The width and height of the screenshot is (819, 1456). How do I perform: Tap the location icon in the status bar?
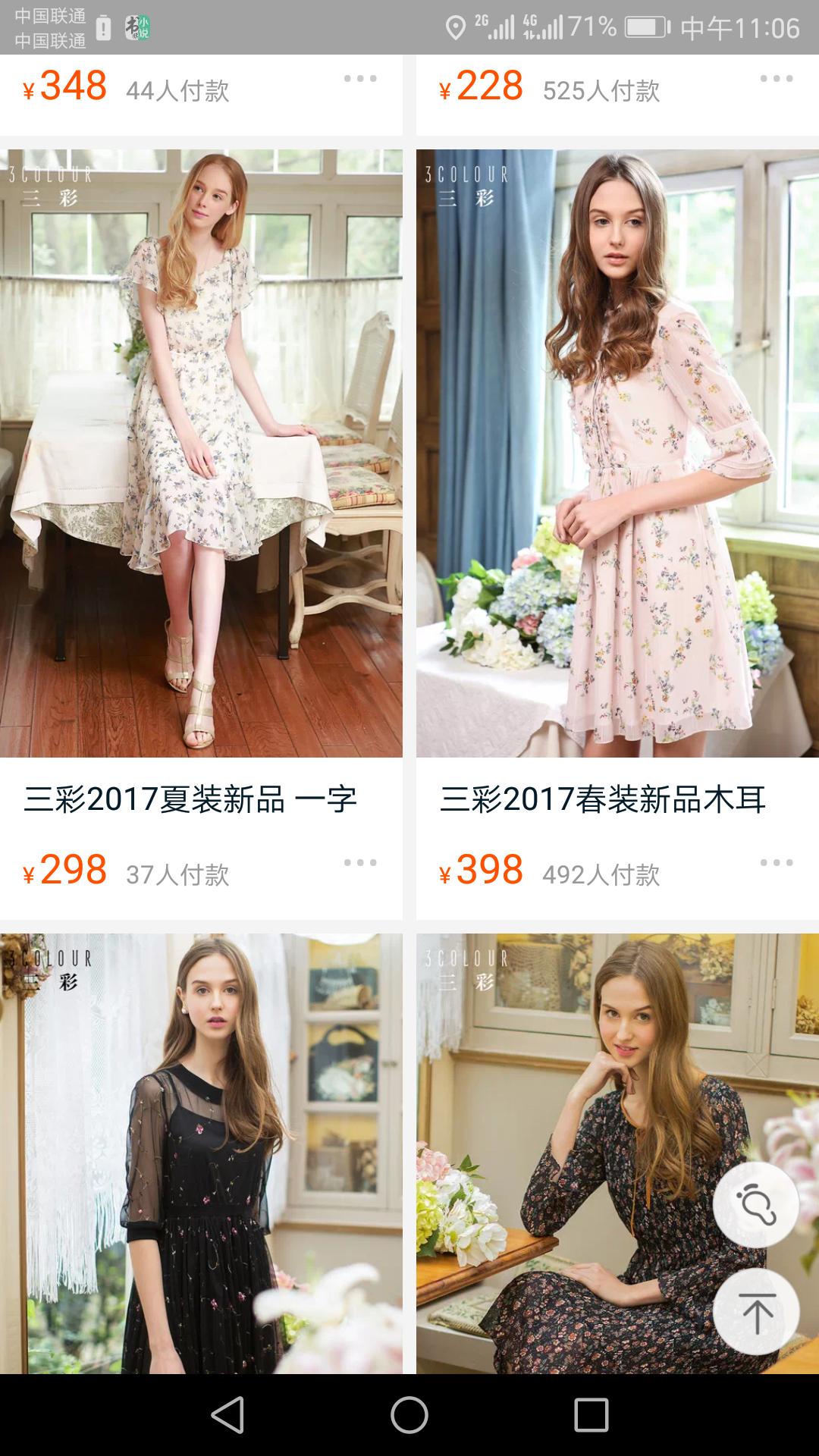click(x=456, y=25)
